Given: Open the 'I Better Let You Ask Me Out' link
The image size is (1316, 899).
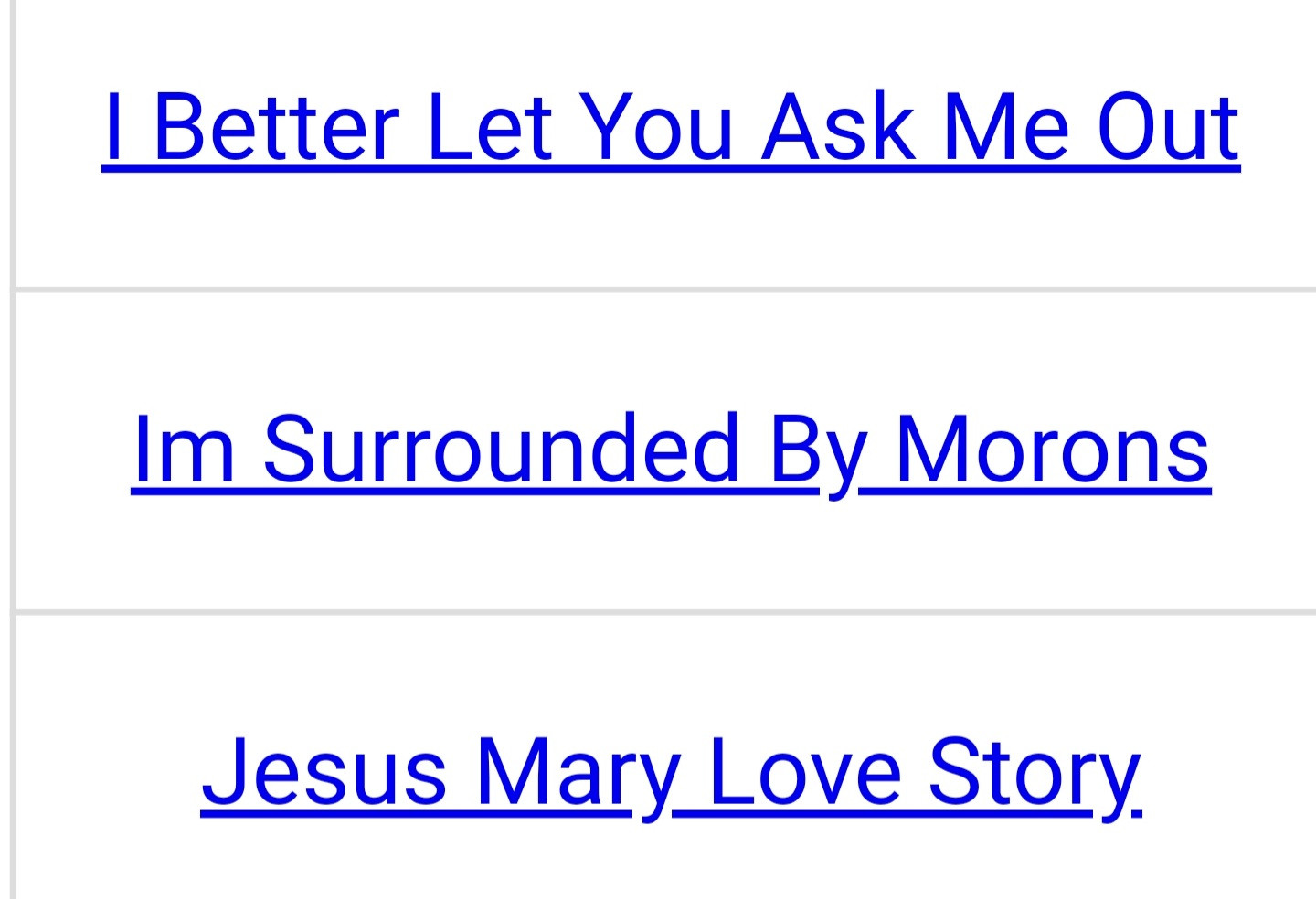Looking at the screenshot, I should coord(671,128).
